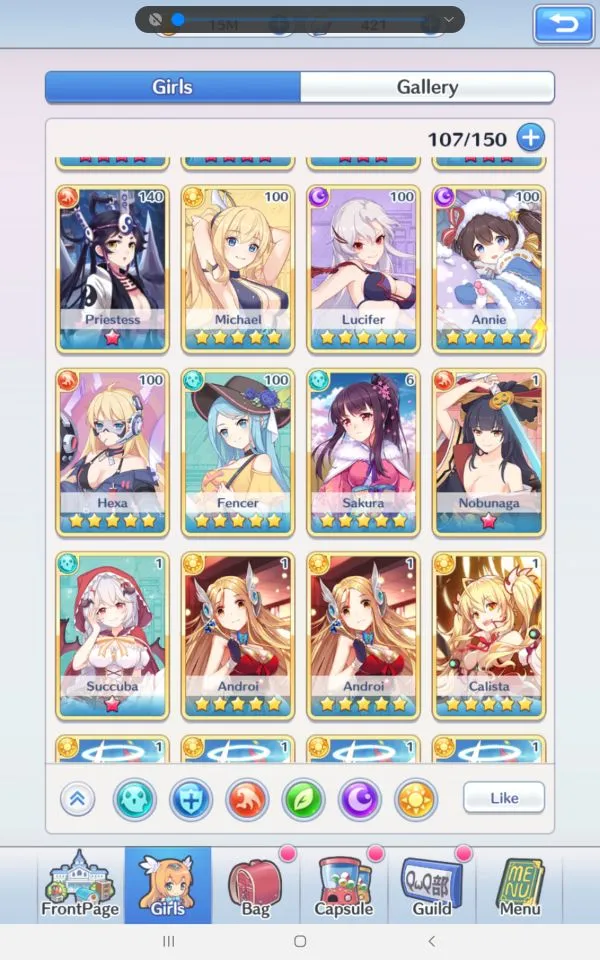
Task: View the Fencer card
Action: click(238, 452)
